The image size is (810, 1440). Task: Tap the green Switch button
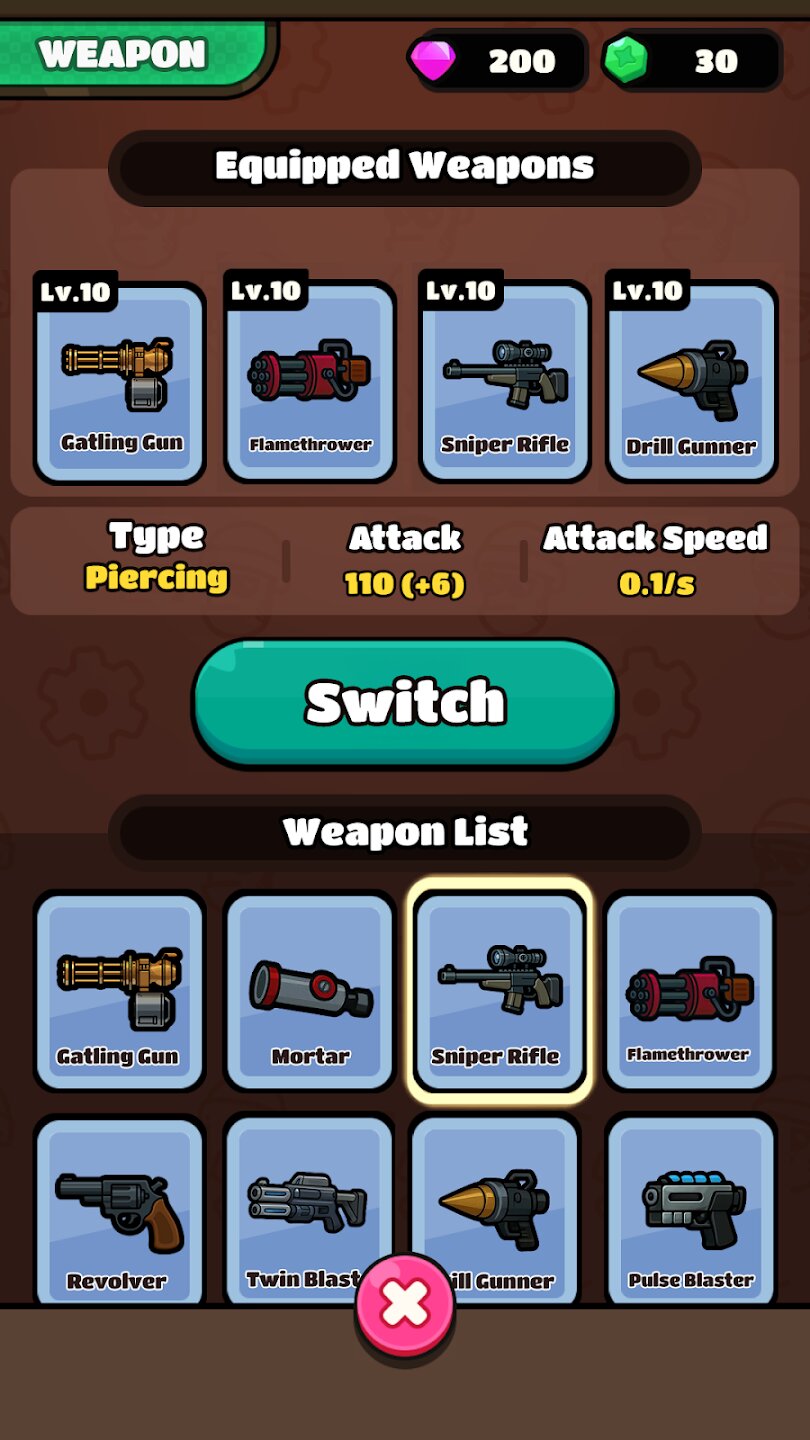[x=405, y=702]
